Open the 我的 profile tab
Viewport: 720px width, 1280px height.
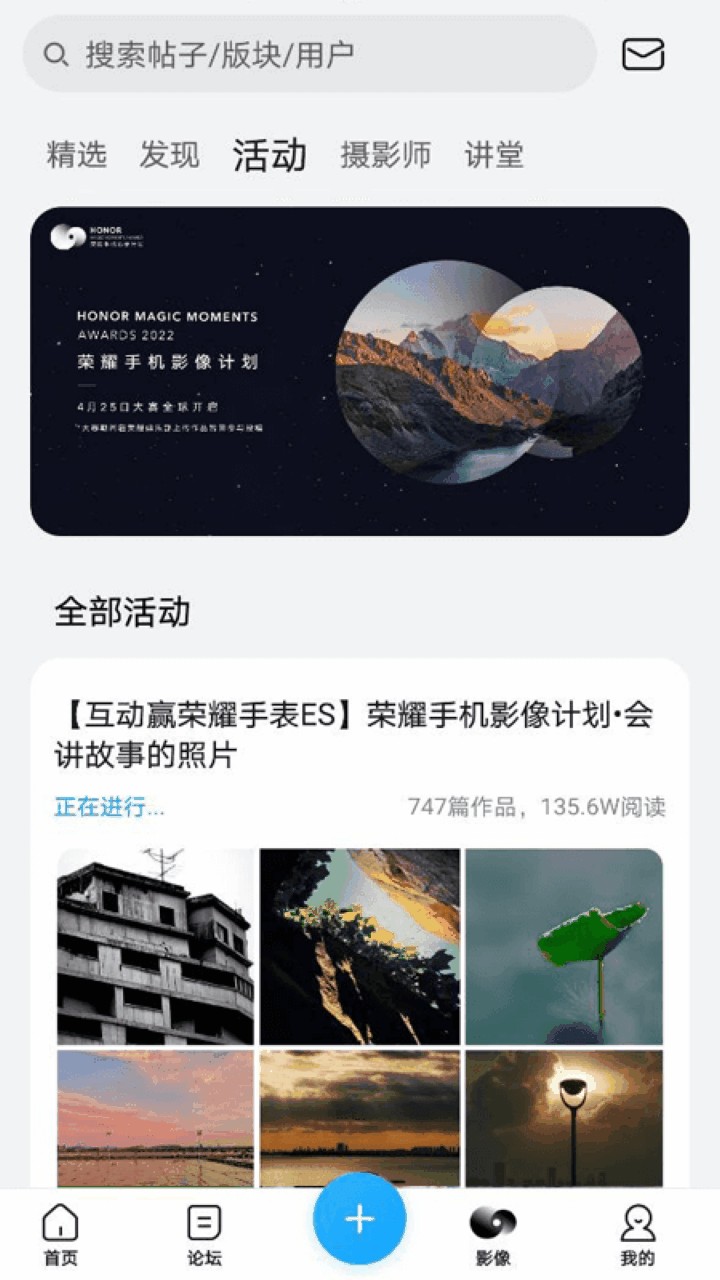coord(637,1235)
